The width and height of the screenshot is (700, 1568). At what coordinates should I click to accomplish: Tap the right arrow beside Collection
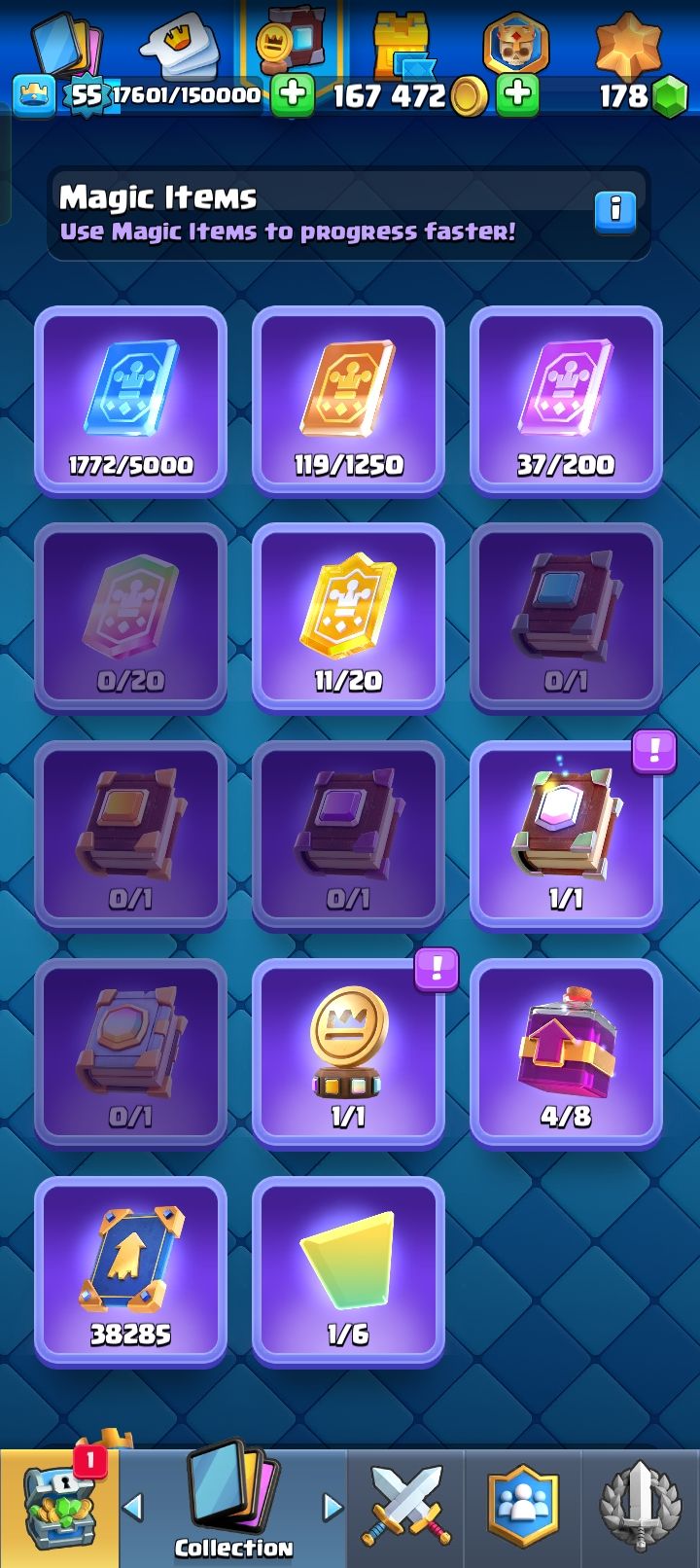332,1508
